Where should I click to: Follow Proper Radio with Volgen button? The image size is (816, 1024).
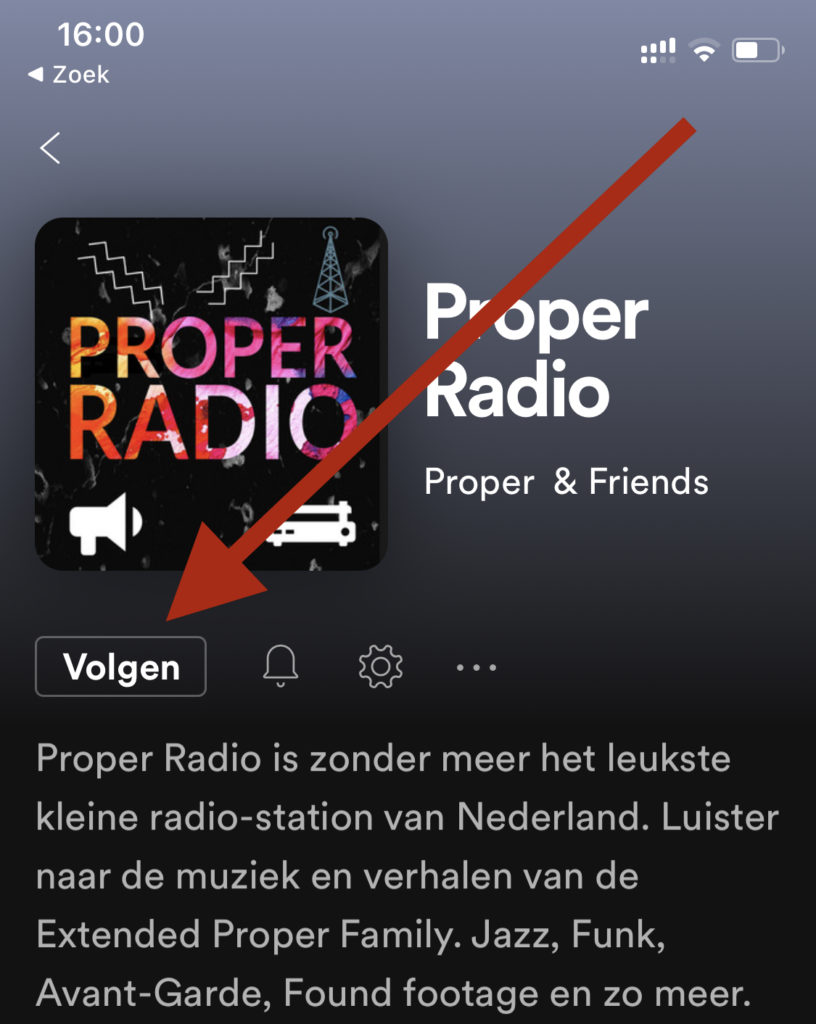point(121,667)
